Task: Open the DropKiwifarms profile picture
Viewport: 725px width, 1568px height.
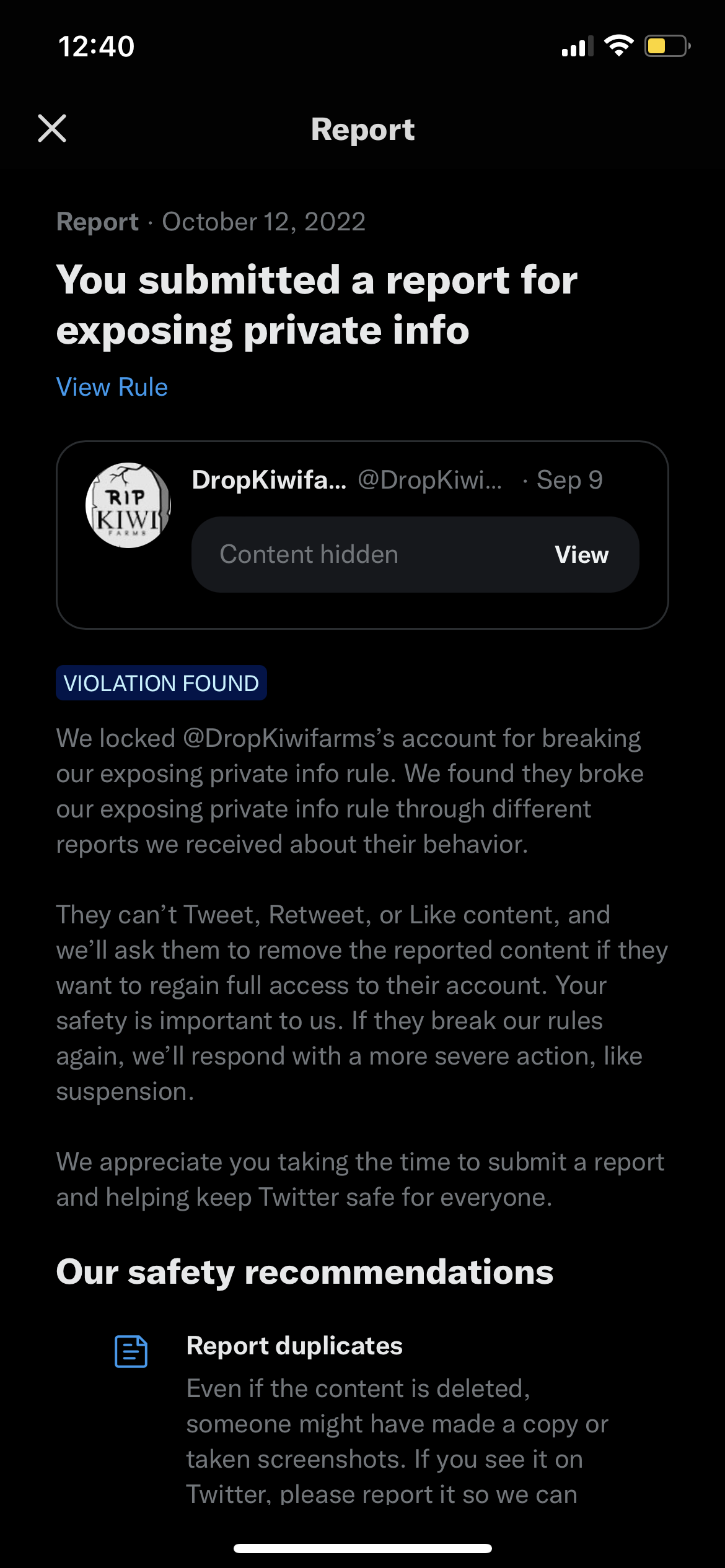Action: tap(128, 505)
